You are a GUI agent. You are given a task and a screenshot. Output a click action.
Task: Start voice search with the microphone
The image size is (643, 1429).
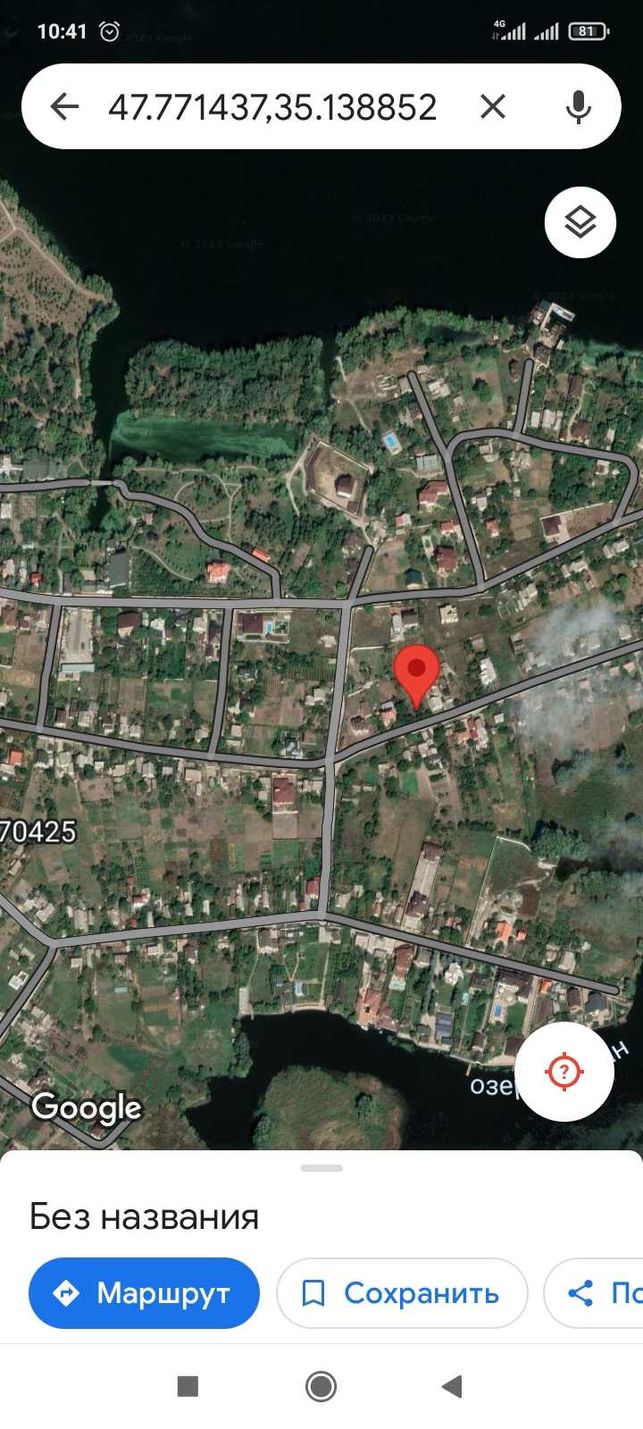pyautogui.click(x=578, y=107)
